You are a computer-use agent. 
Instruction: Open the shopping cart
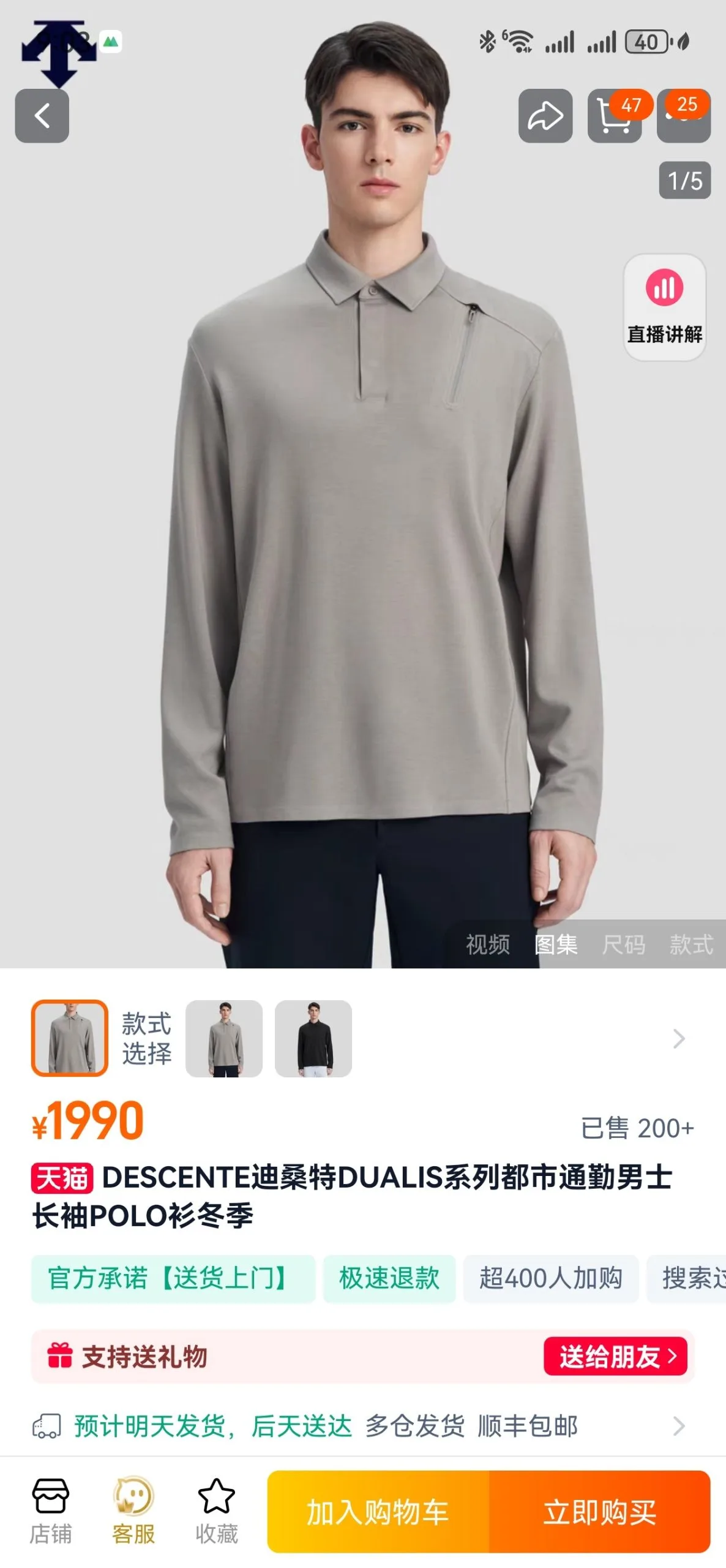click(614, 116)
